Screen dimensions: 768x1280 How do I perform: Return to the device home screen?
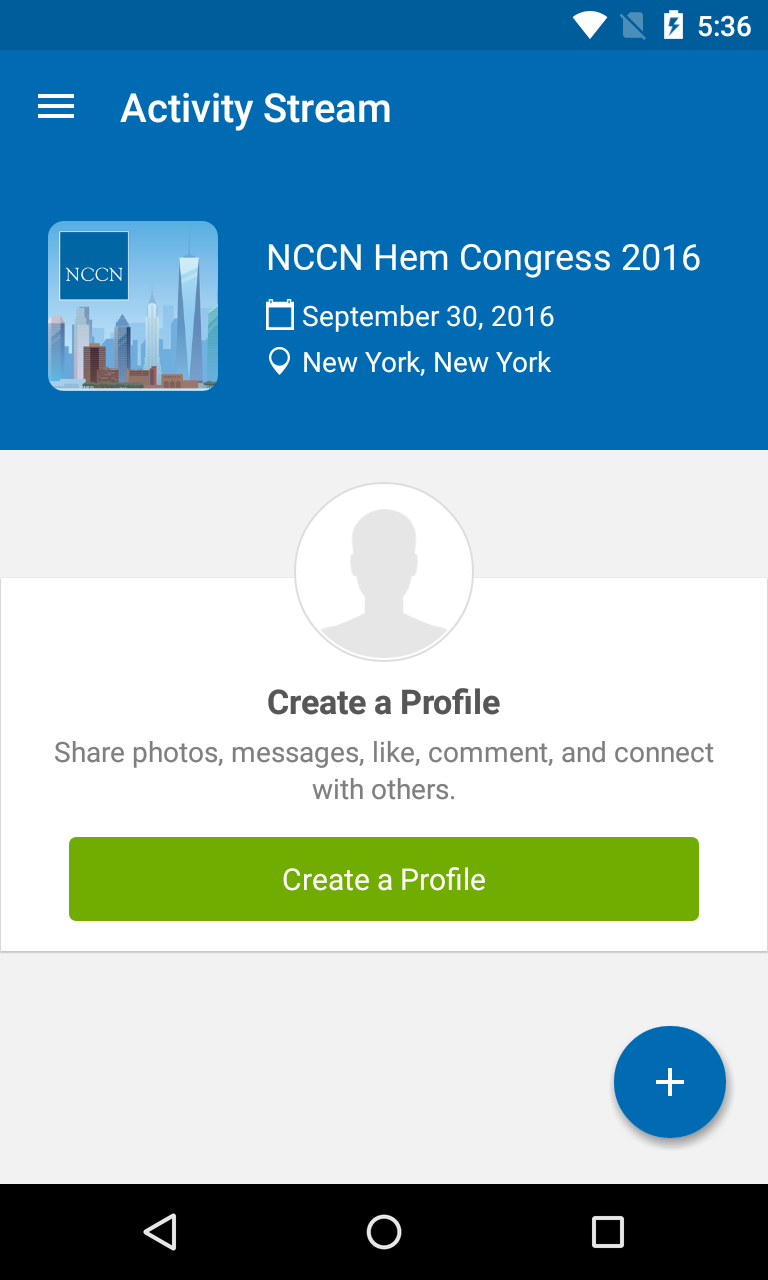click(384, 1232)
